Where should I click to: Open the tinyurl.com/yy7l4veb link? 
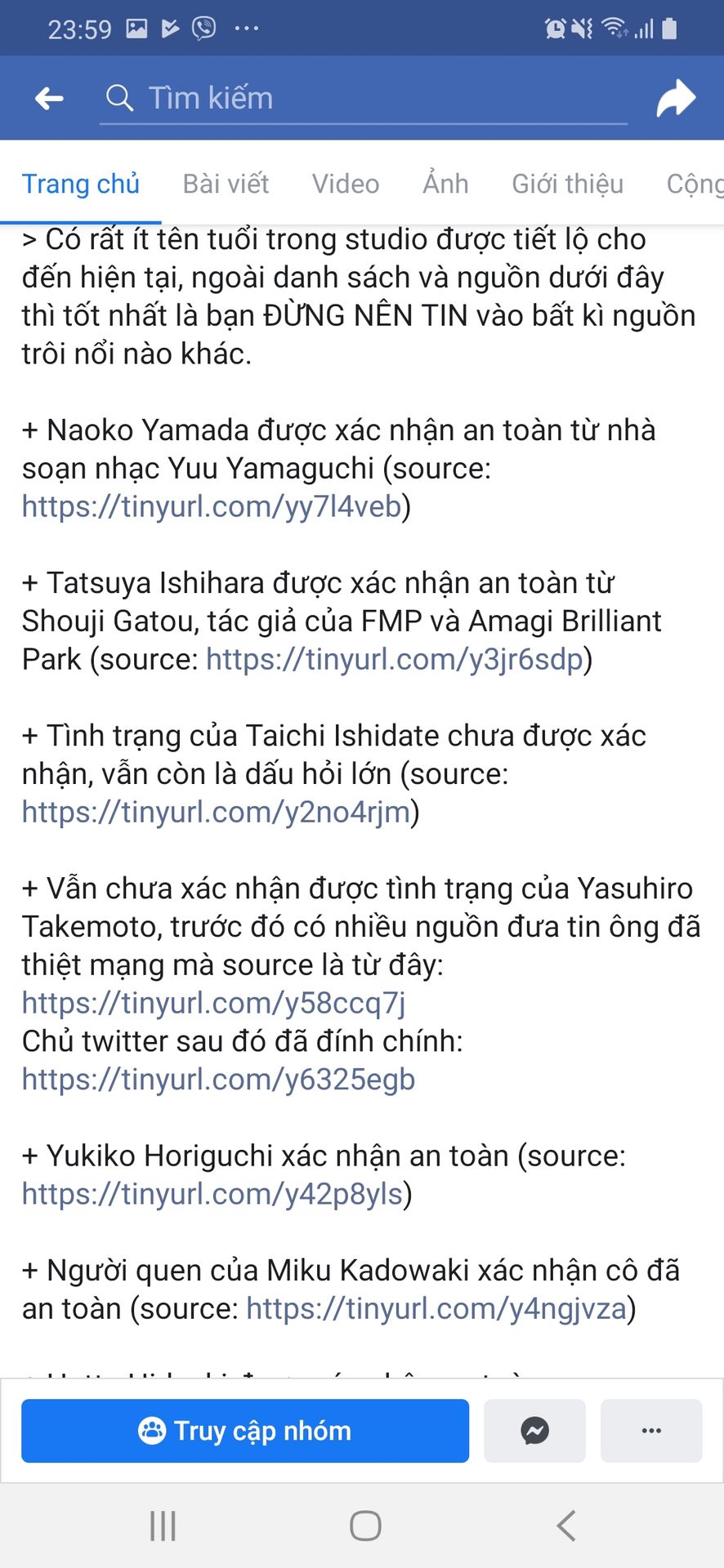[212, 506]
